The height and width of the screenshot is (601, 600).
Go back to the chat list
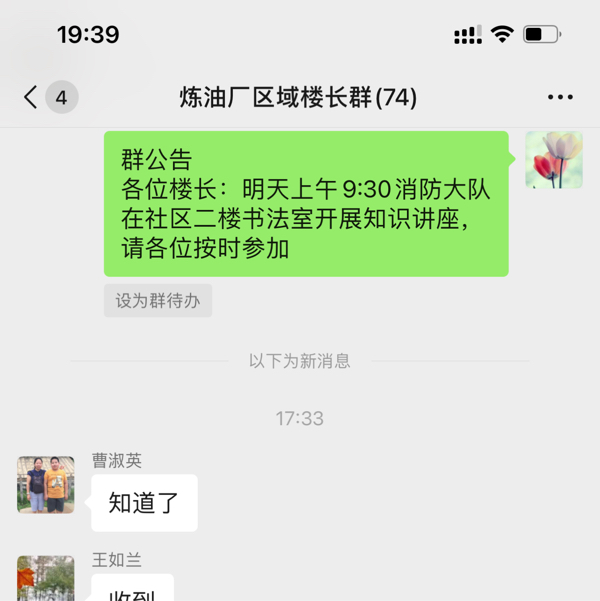pyautogui.click(x=32, y=97)
